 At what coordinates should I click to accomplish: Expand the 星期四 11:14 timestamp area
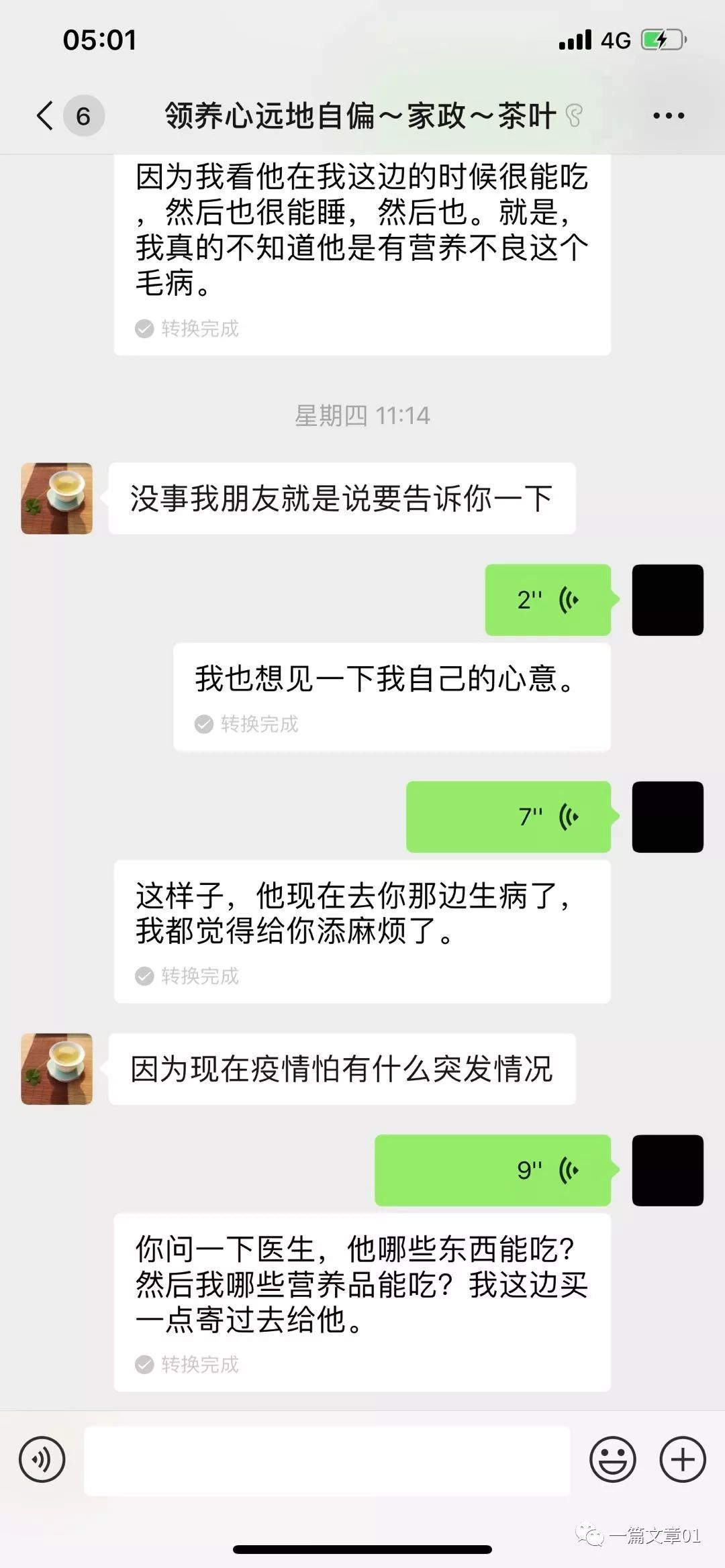tap(362, 415)
